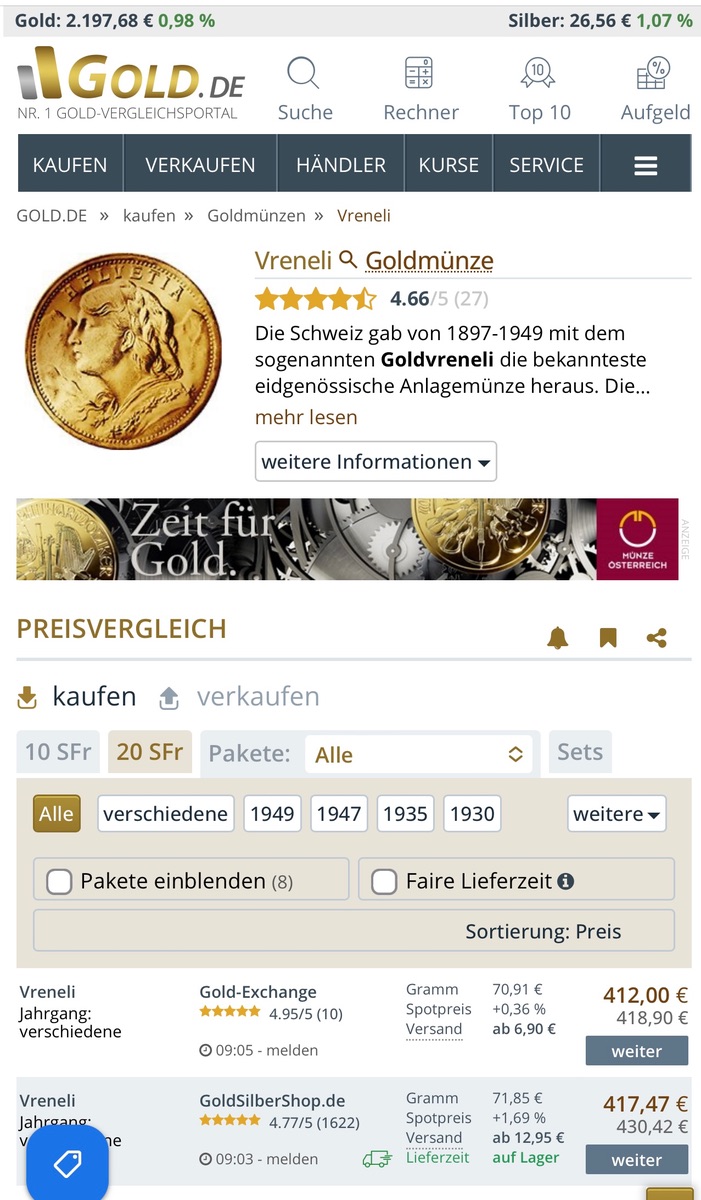Open the hamburger menu
Image resolution: width=701 pixels, height=1200 pixels.
point(645,165)
